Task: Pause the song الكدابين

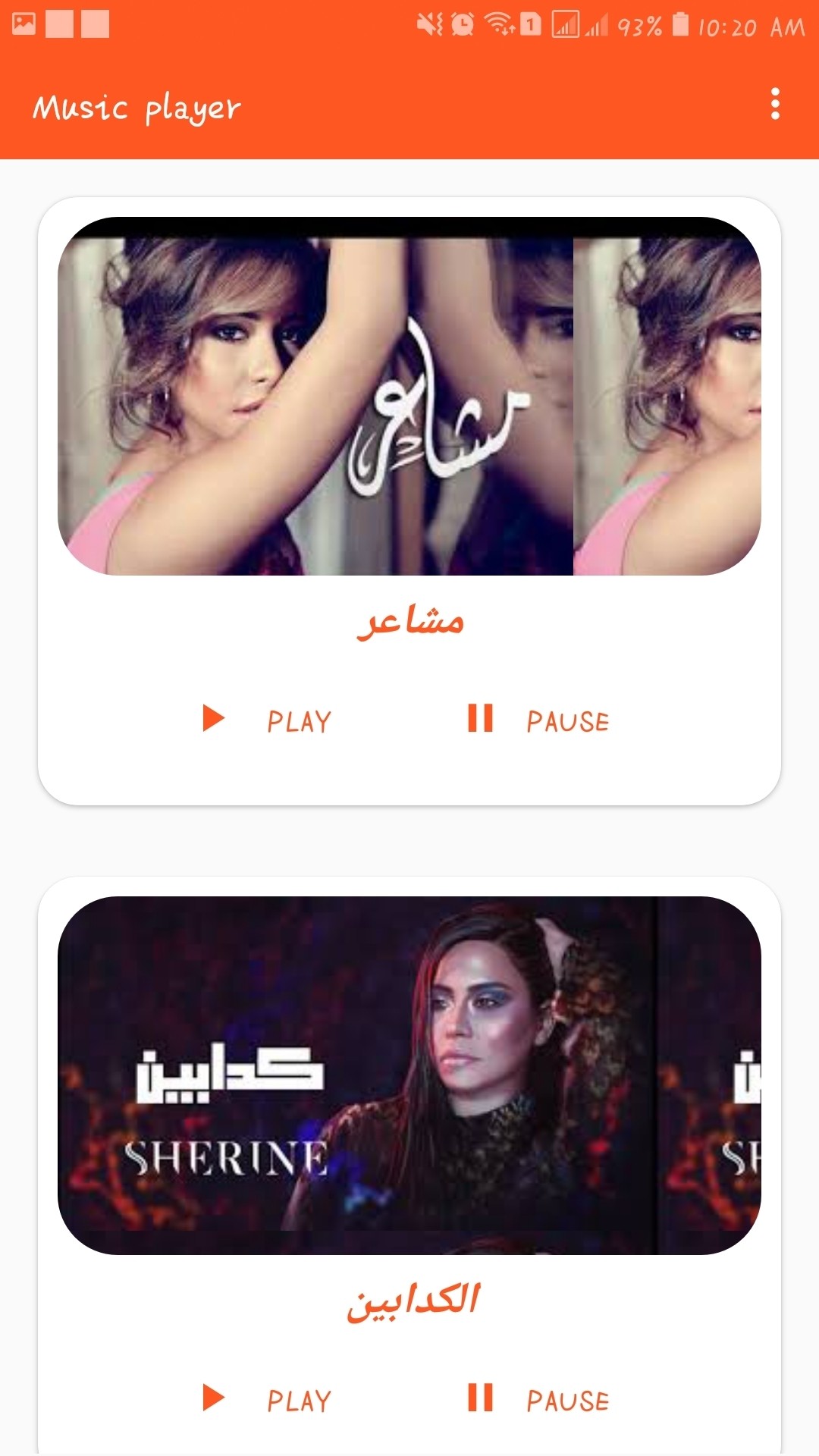Action: click(538, 1399)
